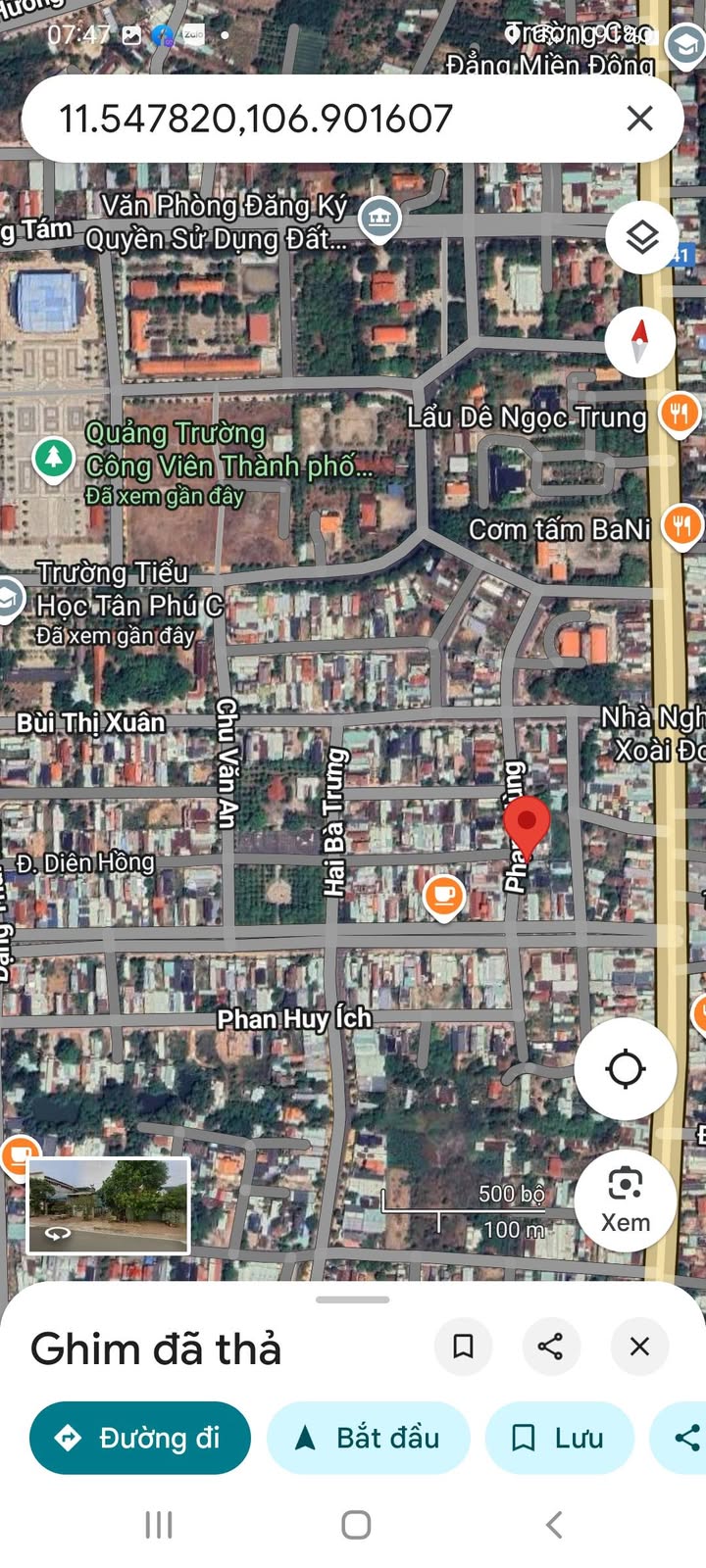Close the Ghim đã thả panel
This screenshot has height=1568, width=706.
pyautogui.click(x=639, y=1347)
